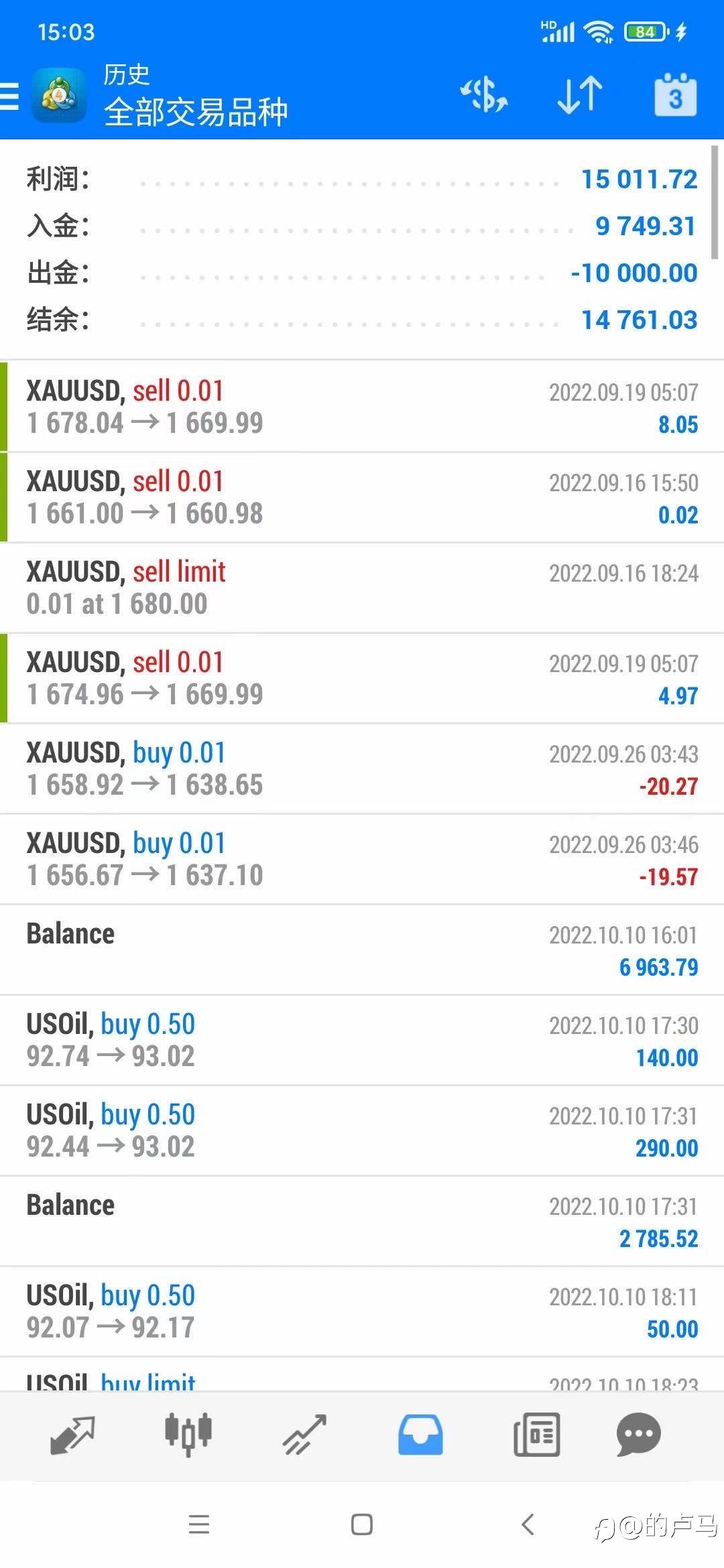Open XAUUSD buy trade with loss -20.27

point(362,769)
